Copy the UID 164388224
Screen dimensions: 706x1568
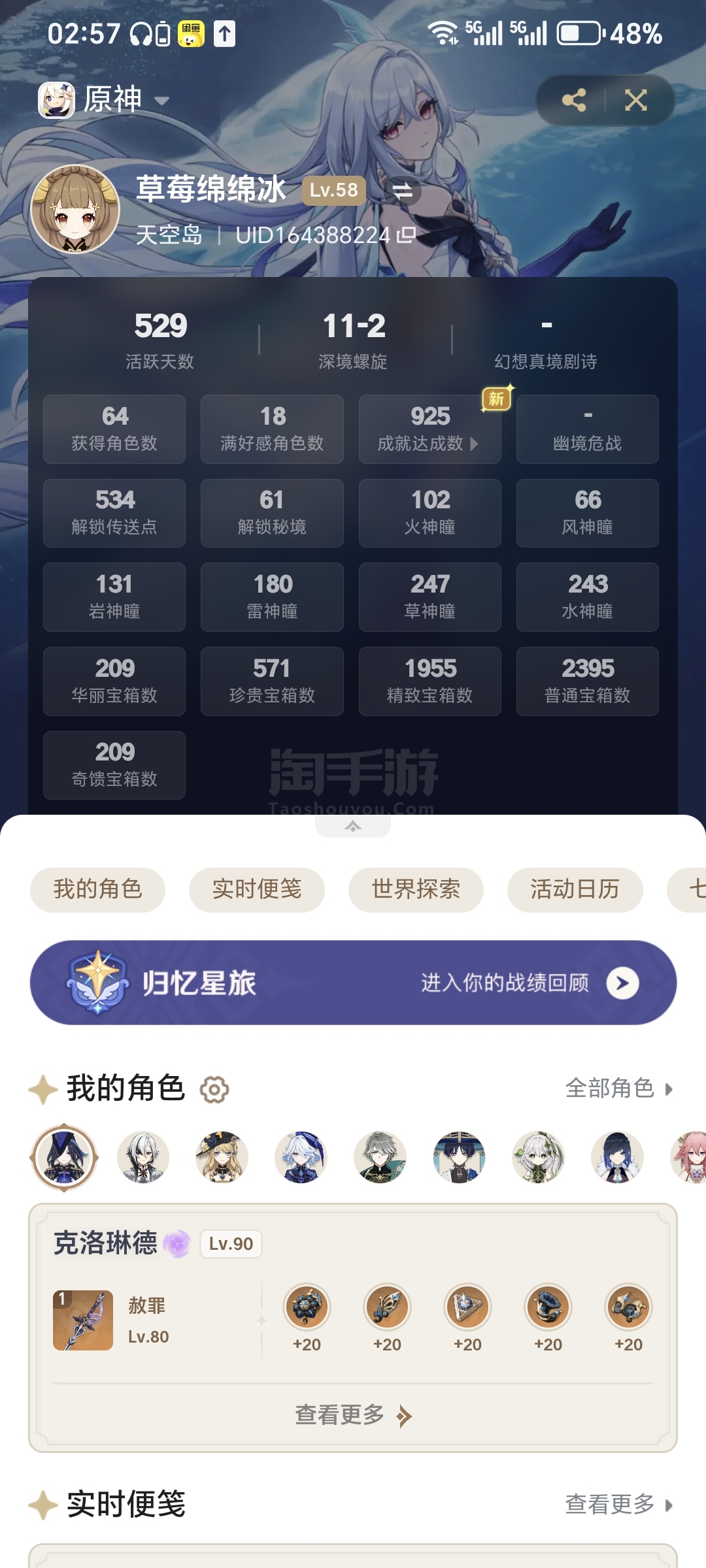[x=407, y=235]
